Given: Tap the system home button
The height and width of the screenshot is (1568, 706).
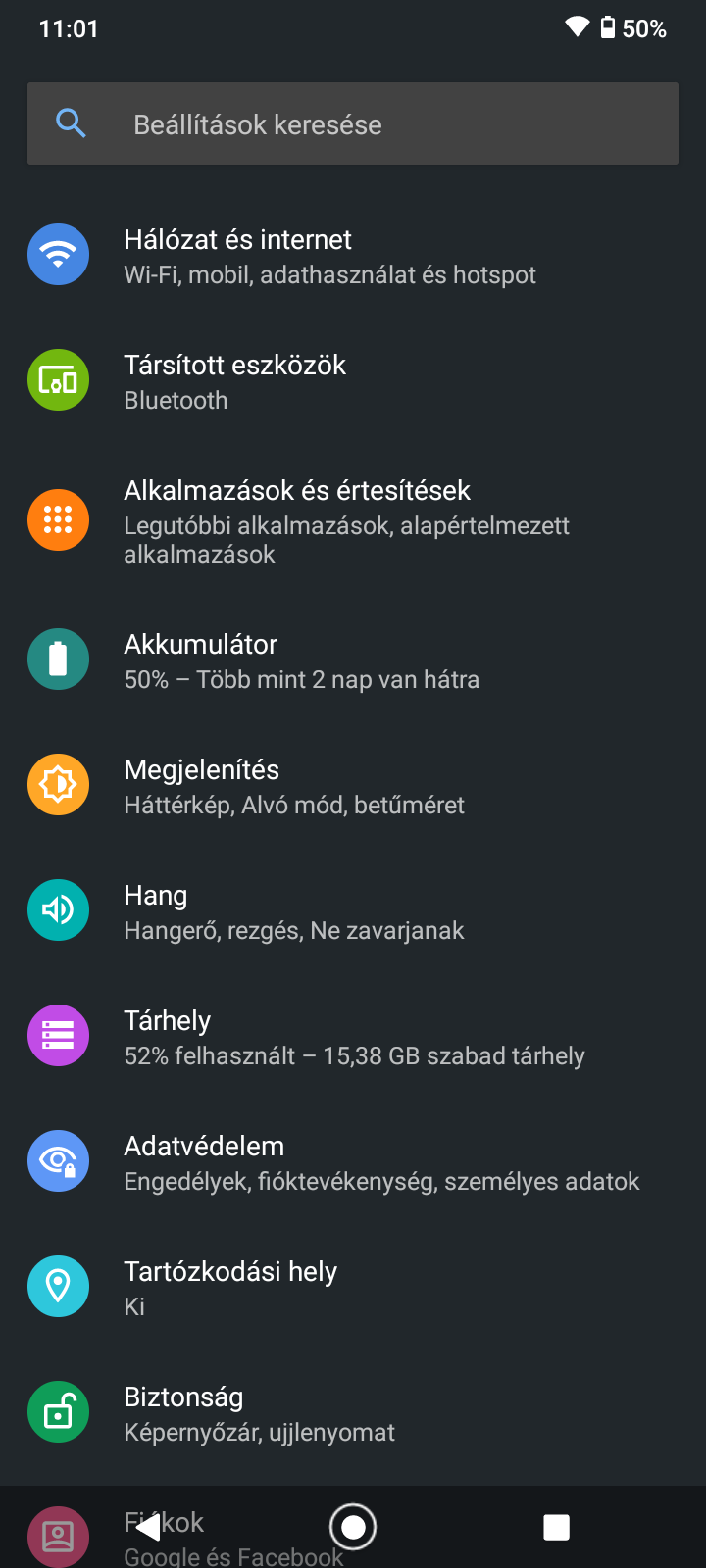Looking at the screenshot, I should 353,1527.
